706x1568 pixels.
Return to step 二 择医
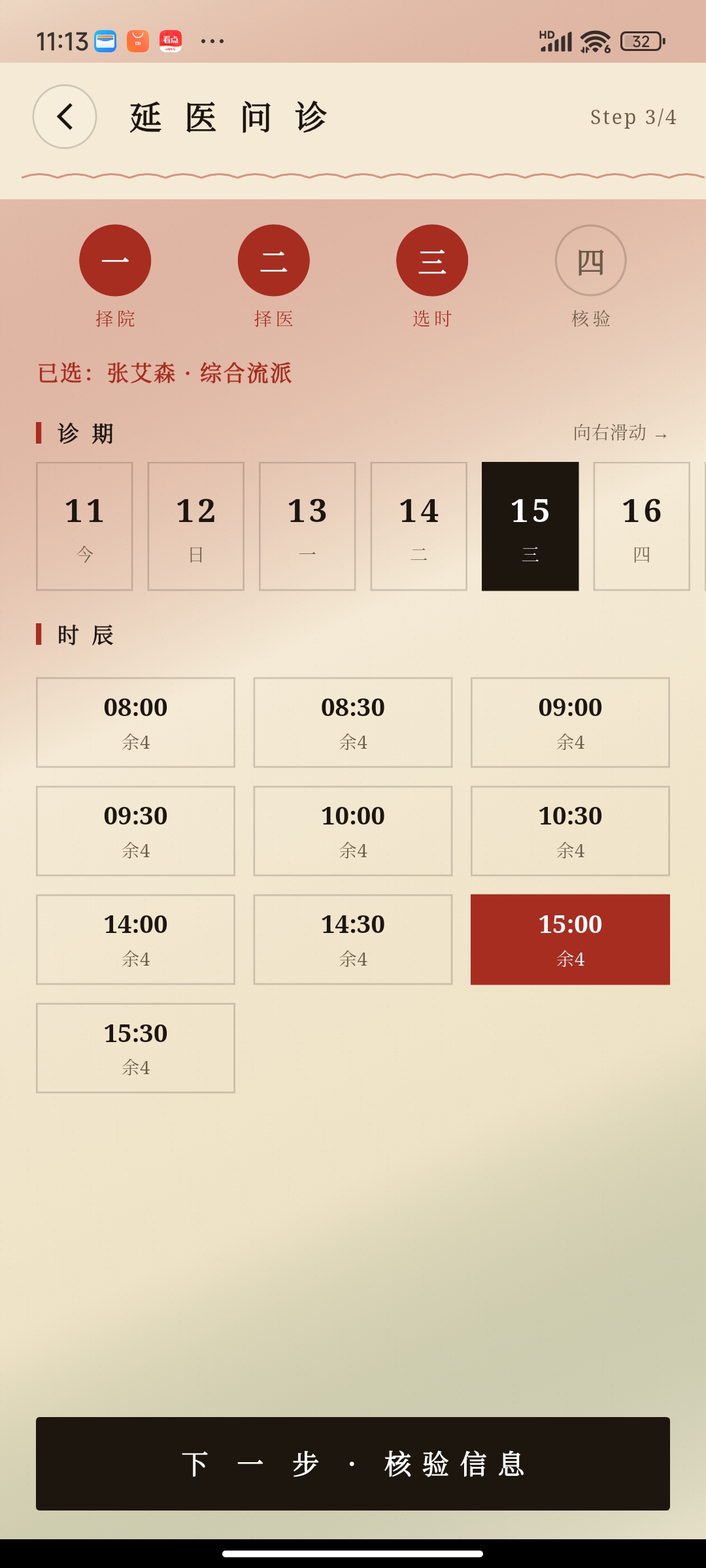click(274, 261)
